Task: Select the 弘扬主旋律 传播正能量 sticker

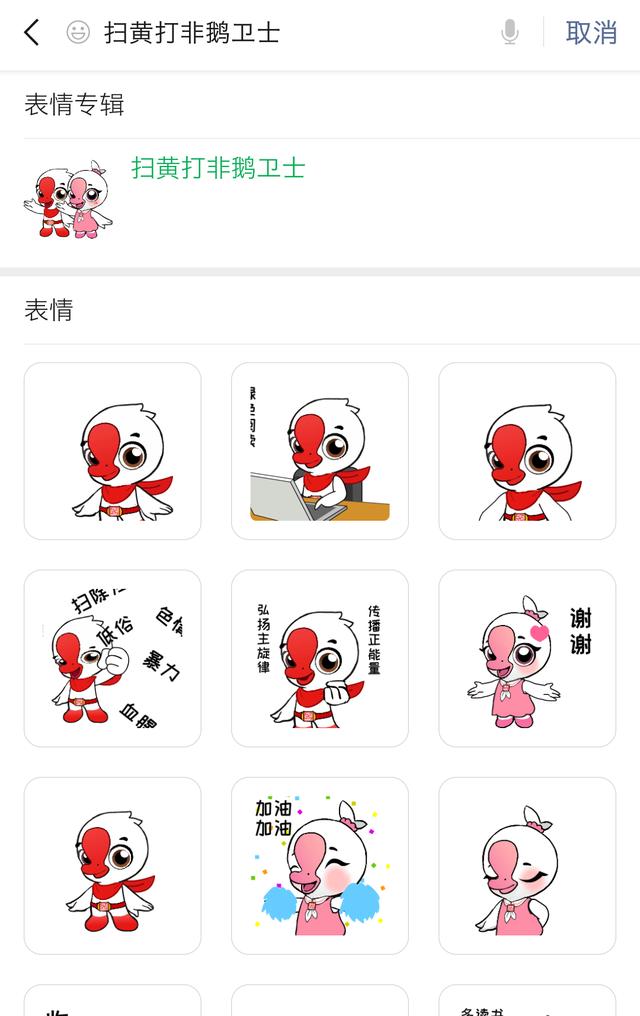Action: click(320, 658)
